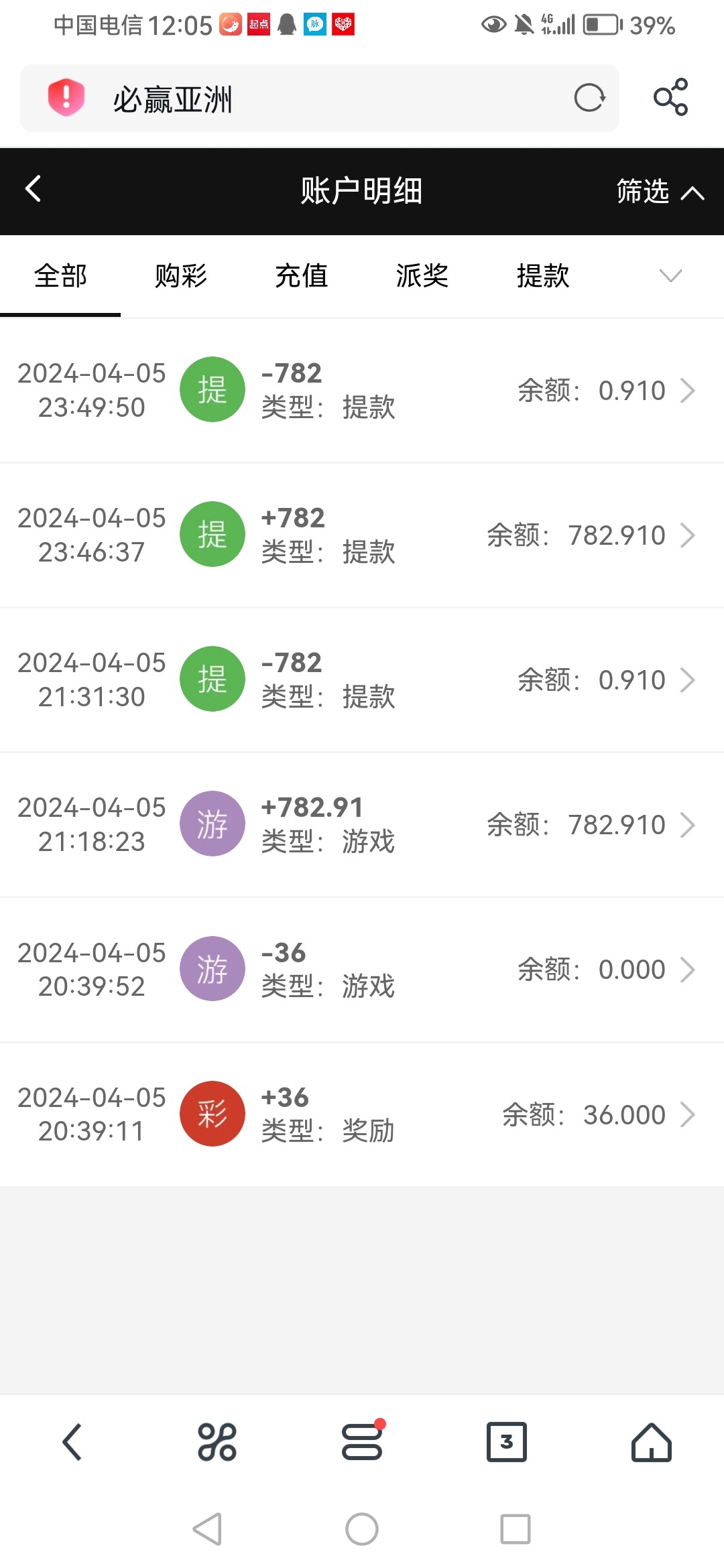The image size is (724, 1568).
Task: Open the 23:49:50 withdrawal record
Action: [362, 390]
